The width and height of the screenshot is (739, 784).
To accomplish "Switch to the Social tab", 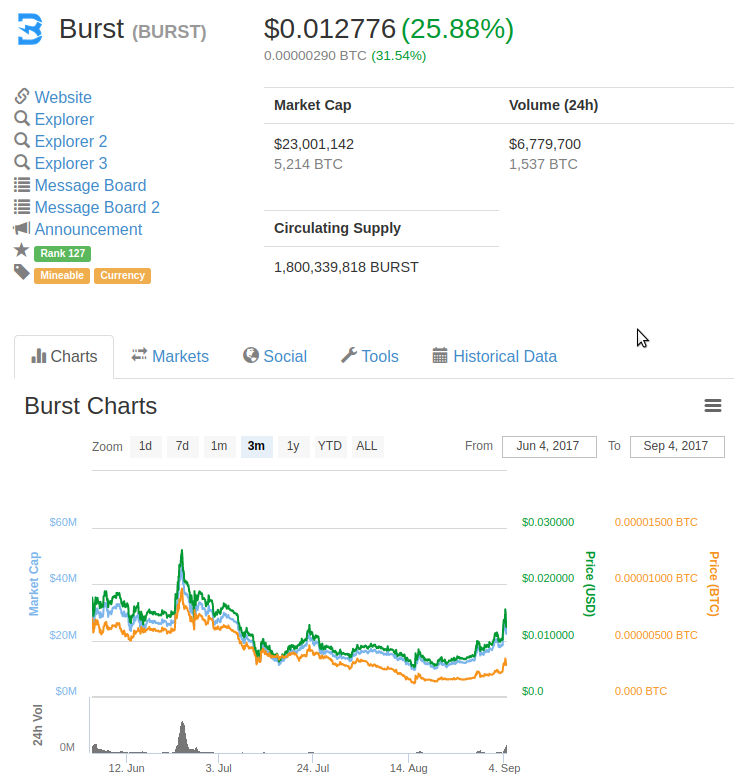I will (x=275, y=356).
